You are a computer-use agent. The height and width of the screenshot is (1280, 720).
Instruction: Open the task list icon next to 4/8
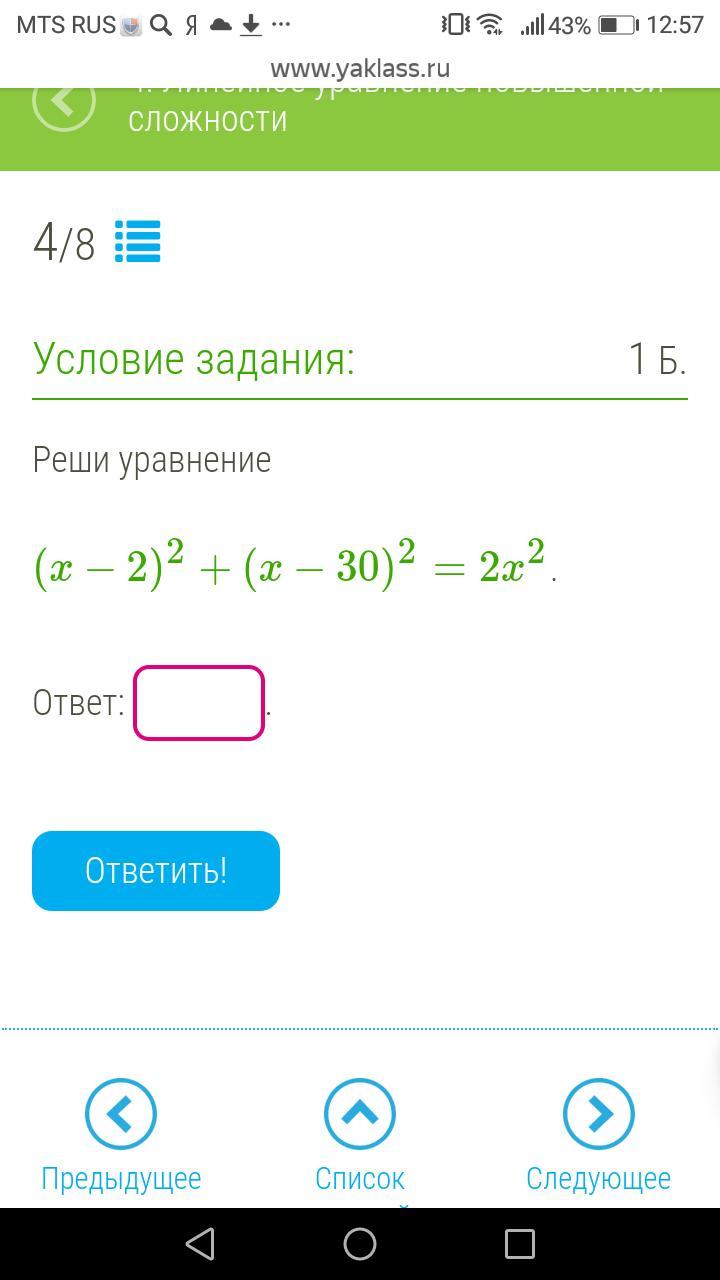(x=138, y=241)
